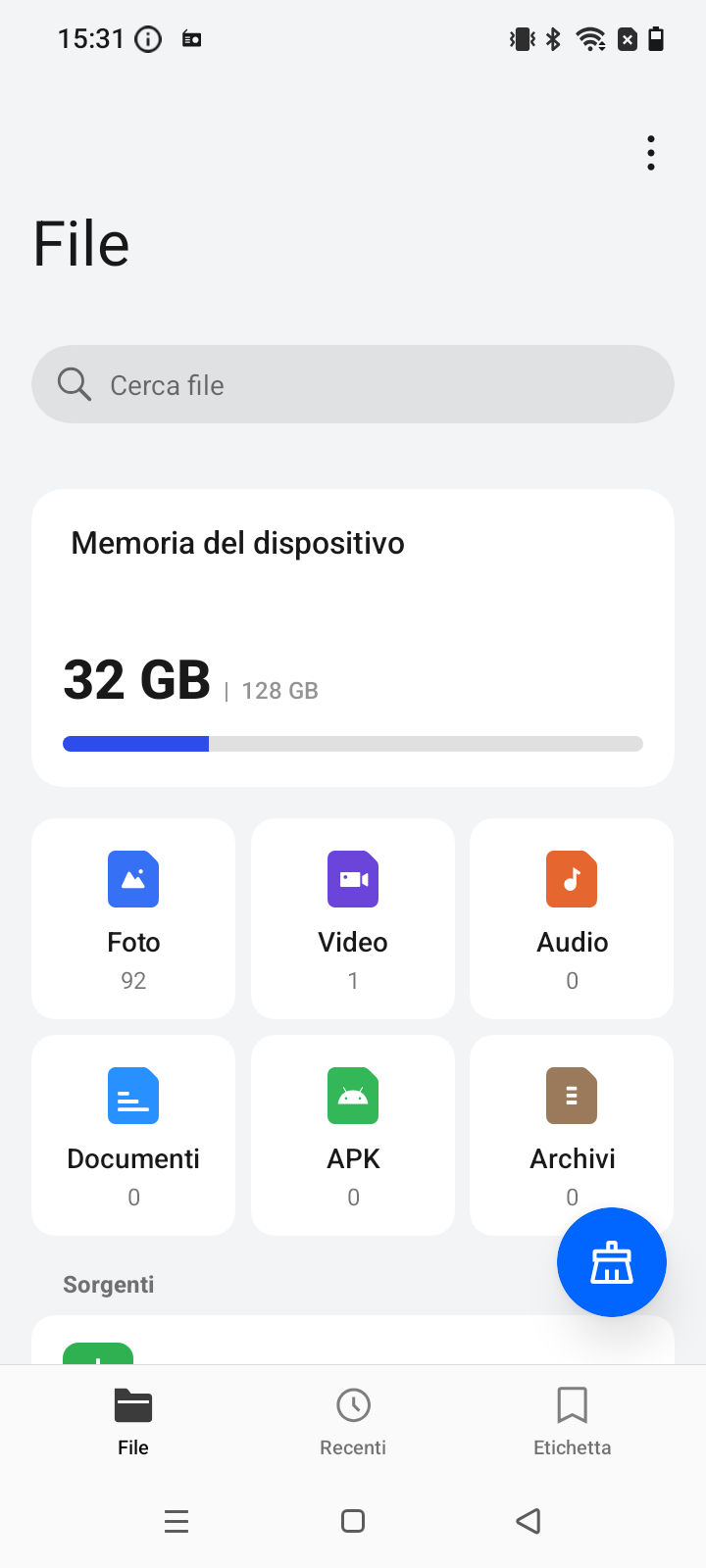Open the Video category
Viewport: 706px width, 1568px height.
(x=353, y=919)
